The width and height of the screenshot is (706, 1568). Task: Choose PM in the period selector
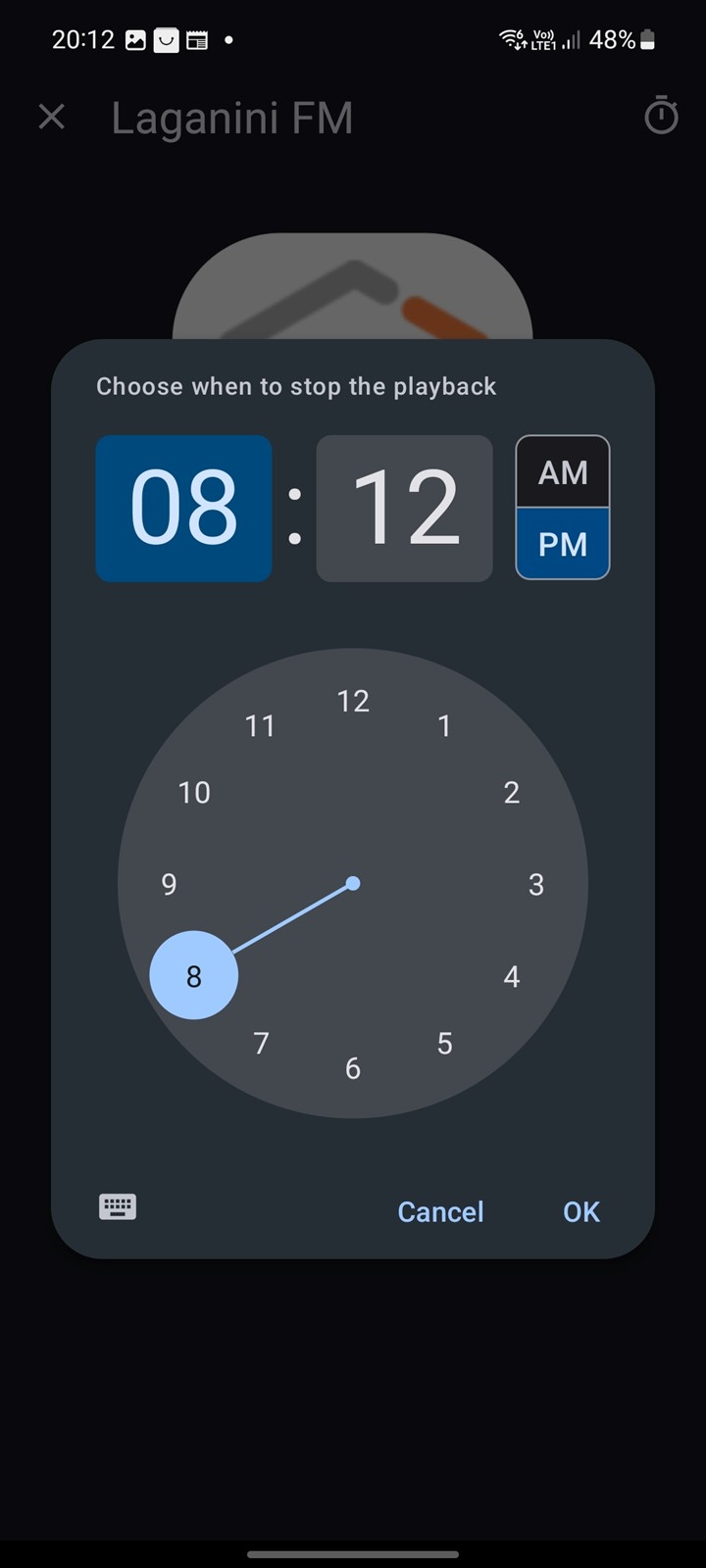[563, 544]
